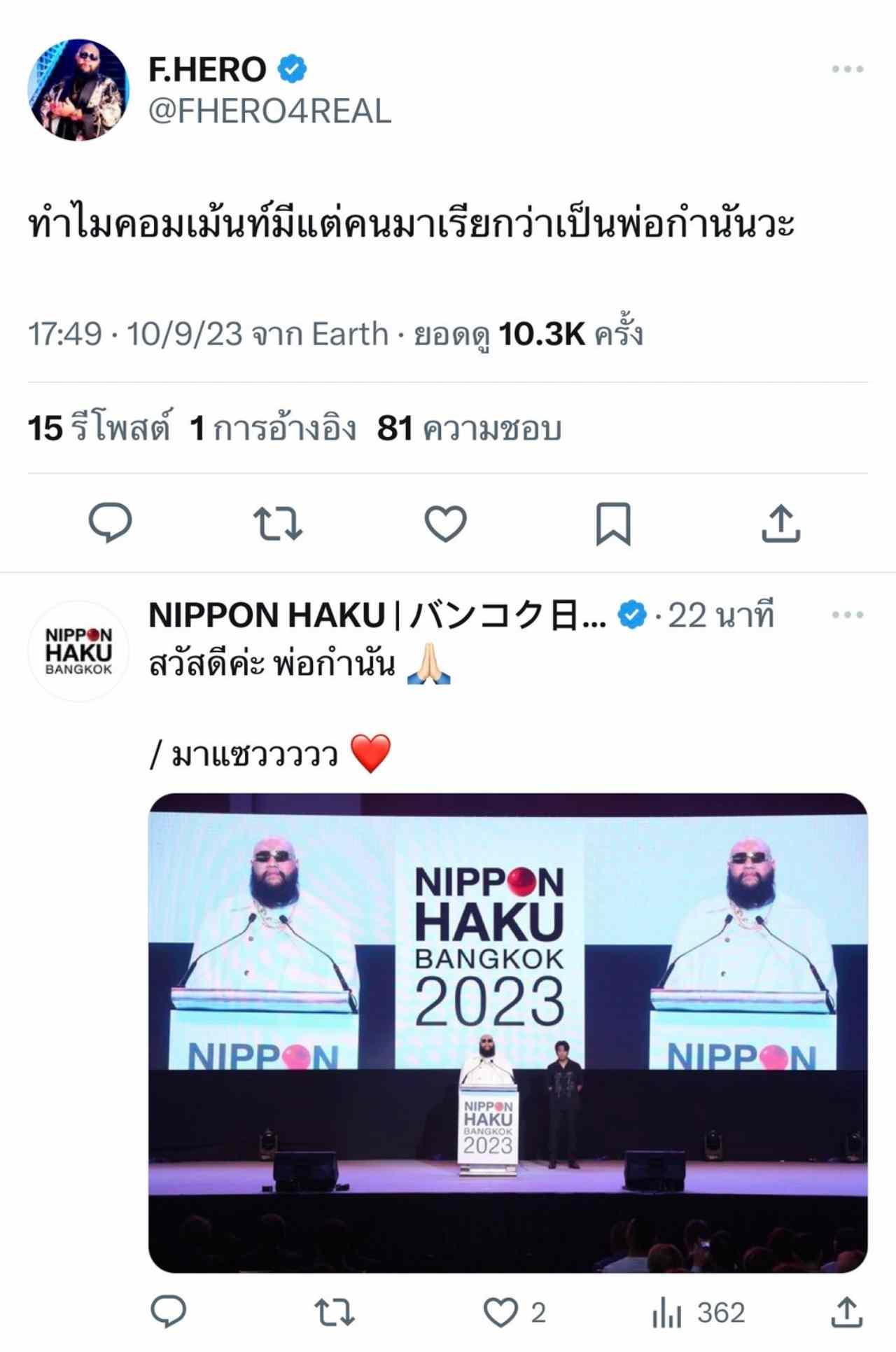Reply to NIPPON HAKU's comment
The image size is (896, 1352).
coord(169,1312)
